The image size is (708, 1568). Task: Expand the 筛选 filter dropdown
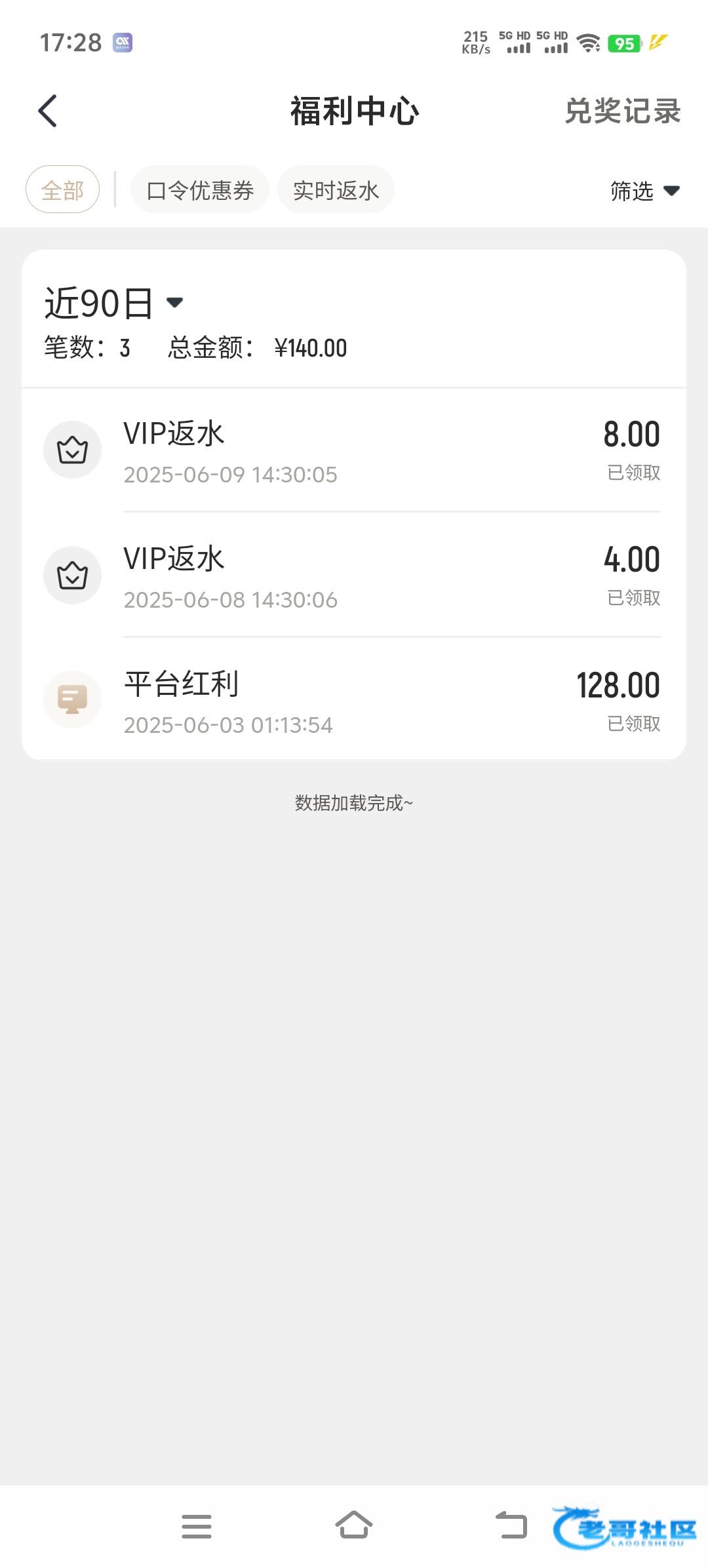coord(644,191)
